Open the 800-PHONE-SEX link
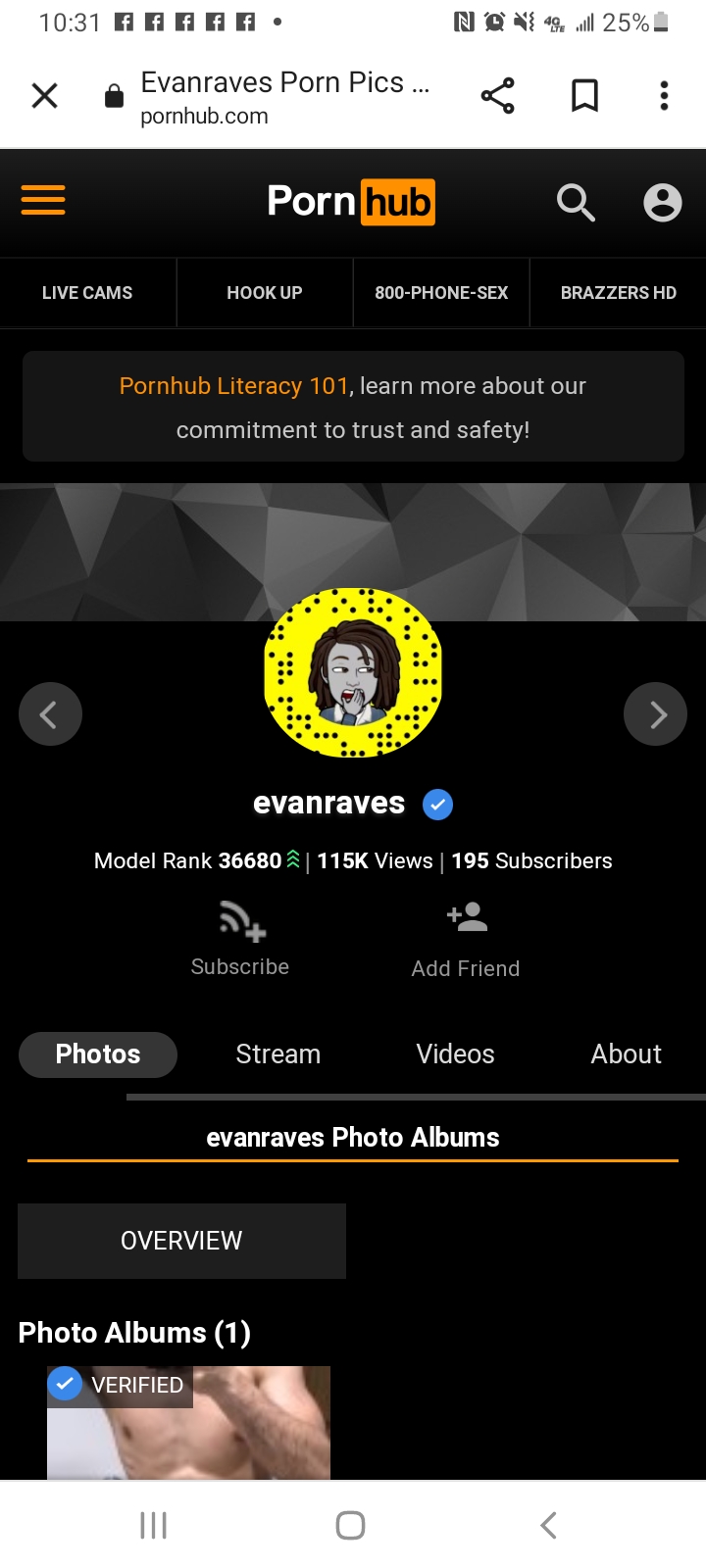This screenshot has height=1568, width=706. [x=441, y=293]
